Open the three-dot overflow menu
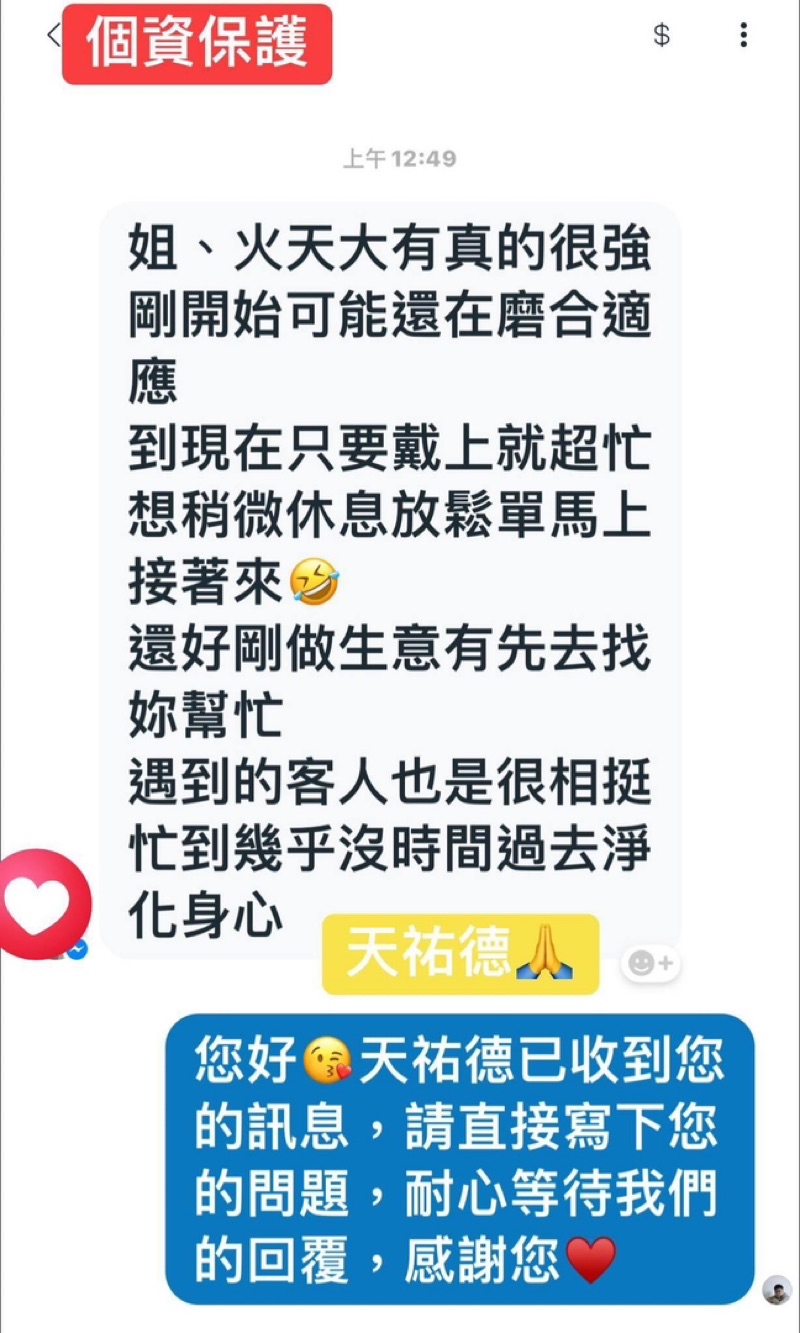The image size is (800, 1333). click(x=743, y=36)
